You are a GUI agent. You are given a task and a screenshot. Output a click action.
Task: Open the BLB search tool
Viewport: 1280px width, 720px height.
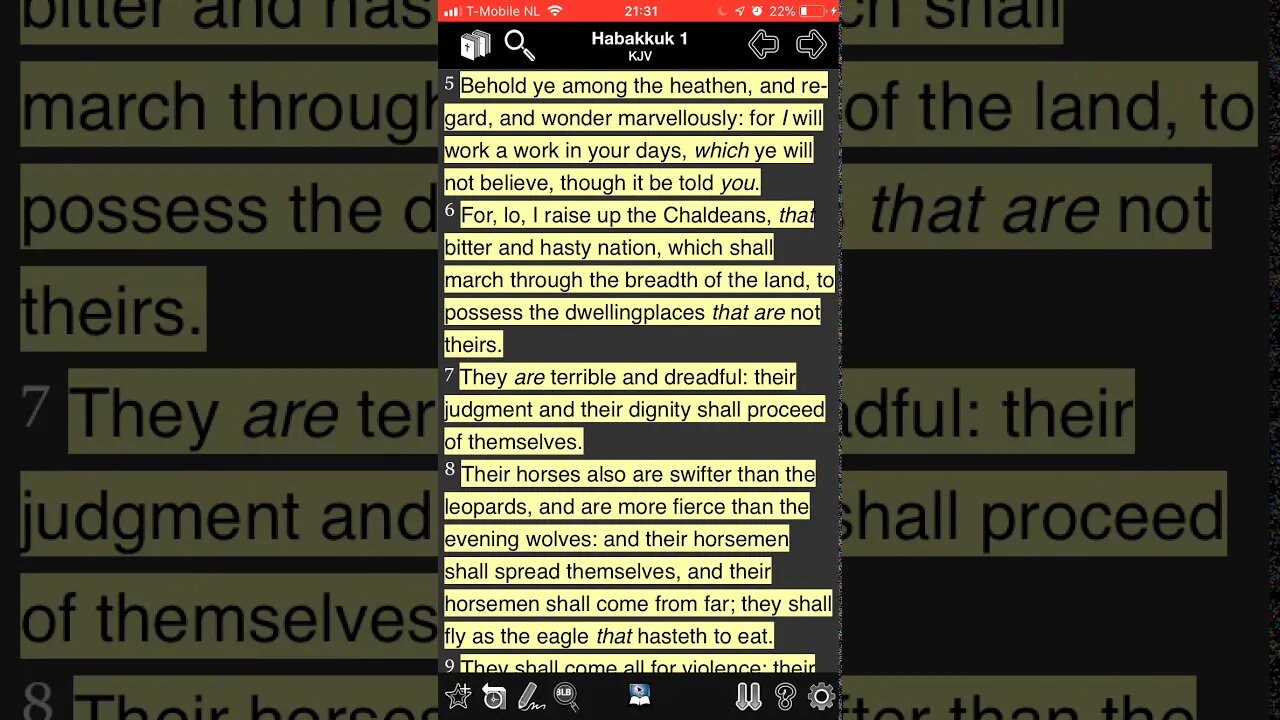click(567, 696)
